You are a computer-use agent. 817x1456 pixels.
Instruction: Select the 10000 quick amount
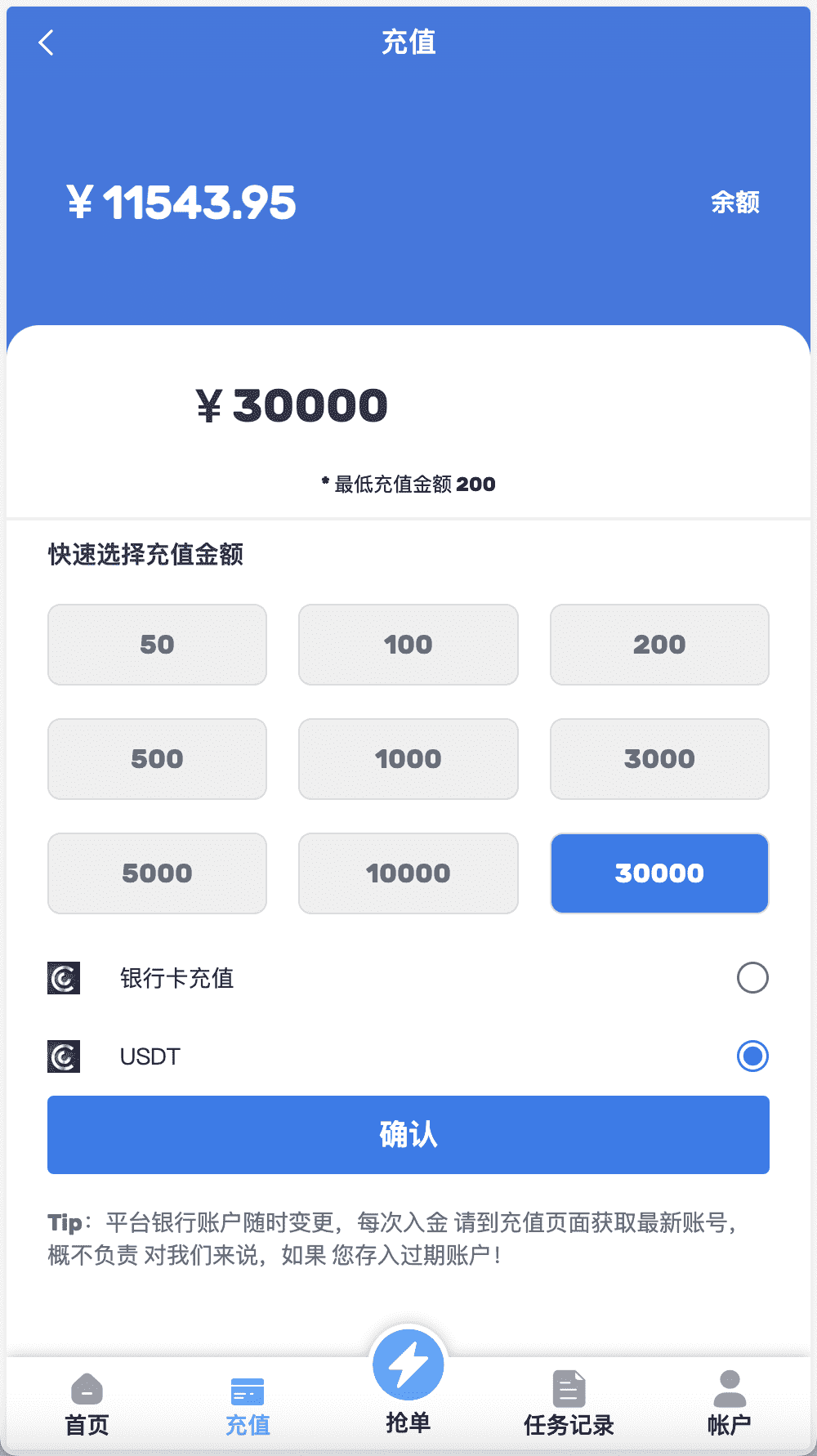click(408, 873)
